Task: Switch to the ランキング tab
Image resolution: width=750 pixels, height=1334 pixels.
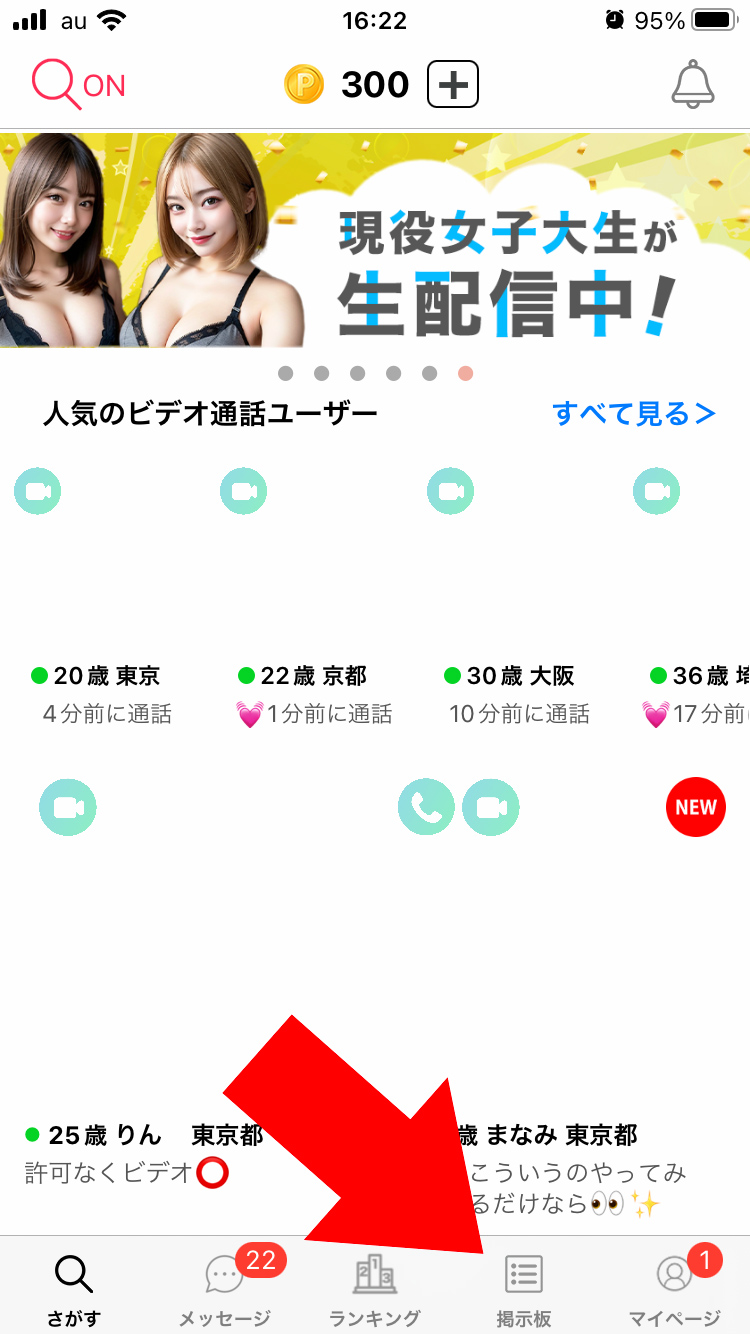Action: click(375, 1289)
